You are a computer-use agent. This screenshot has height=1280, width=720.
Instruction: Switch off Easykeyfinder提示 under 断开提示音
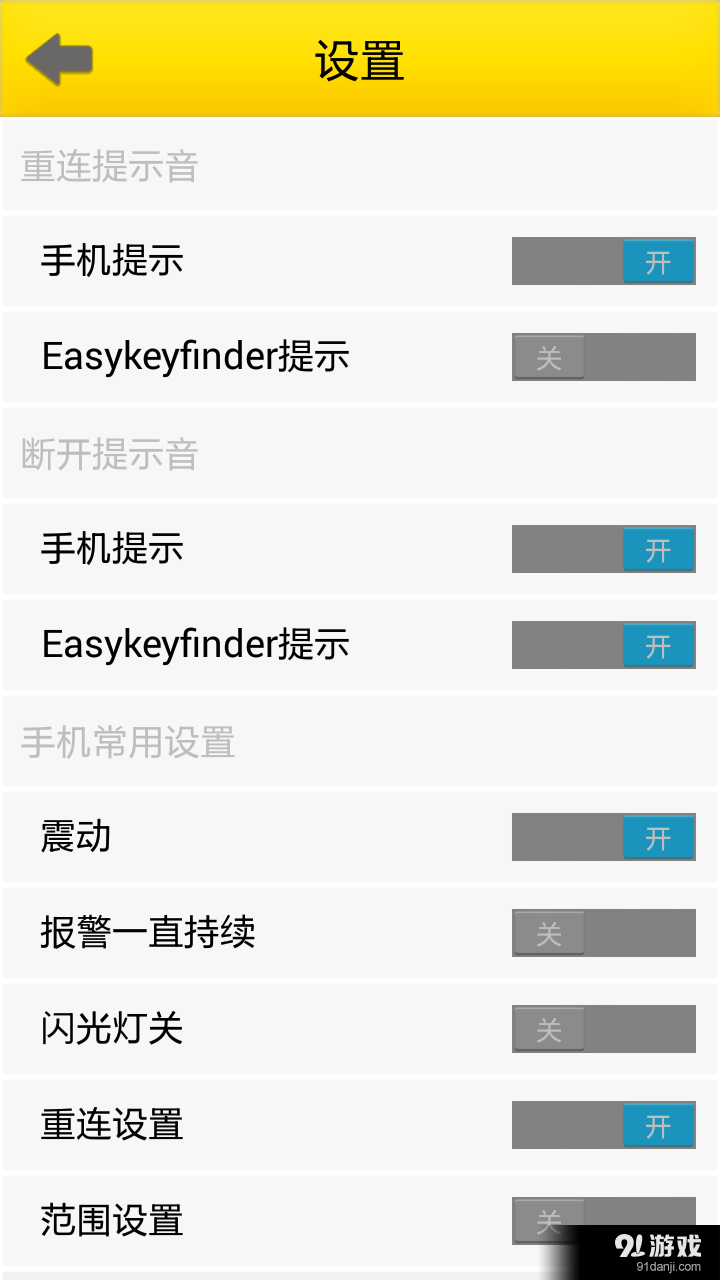(x=603, y=645)
